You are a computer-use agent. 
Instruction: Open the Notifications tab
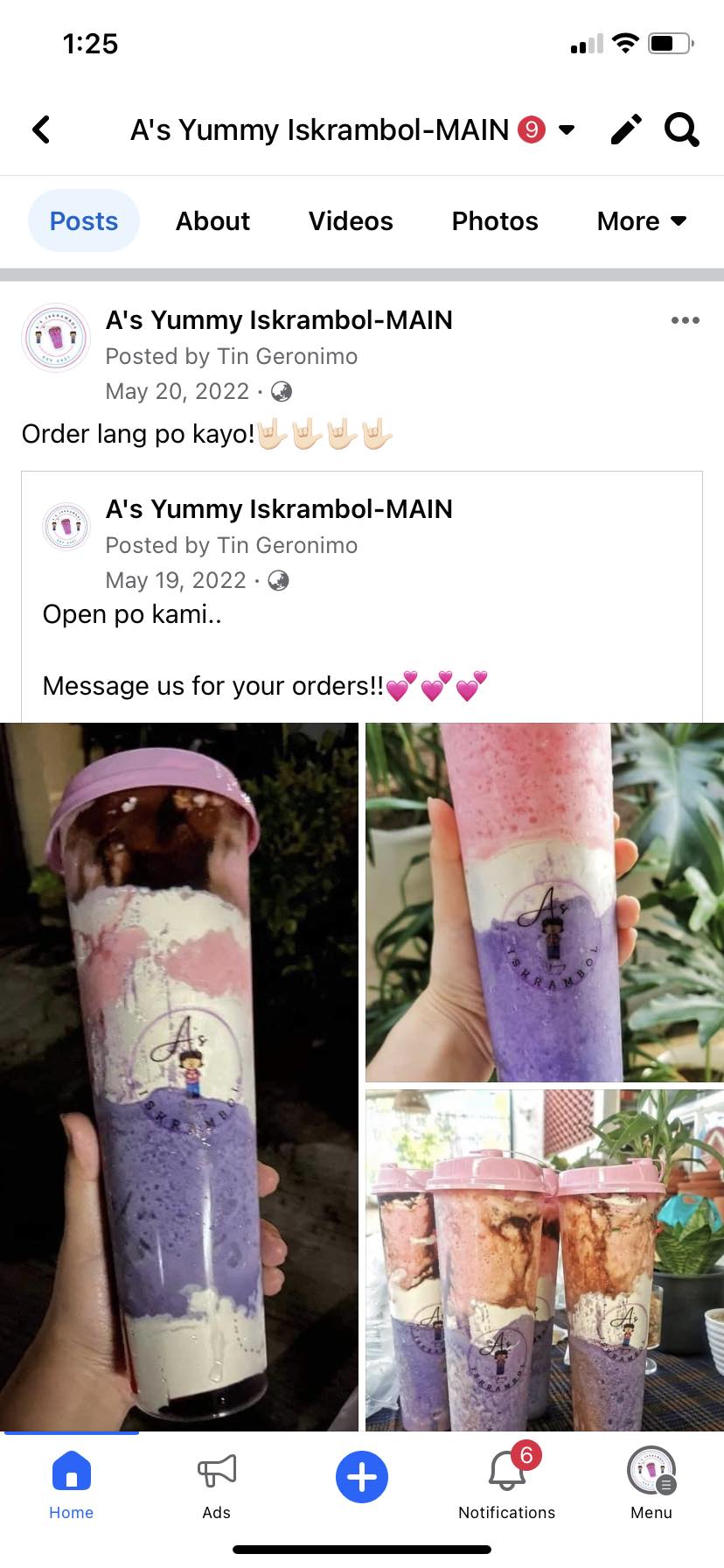[x=507, y=1484]
